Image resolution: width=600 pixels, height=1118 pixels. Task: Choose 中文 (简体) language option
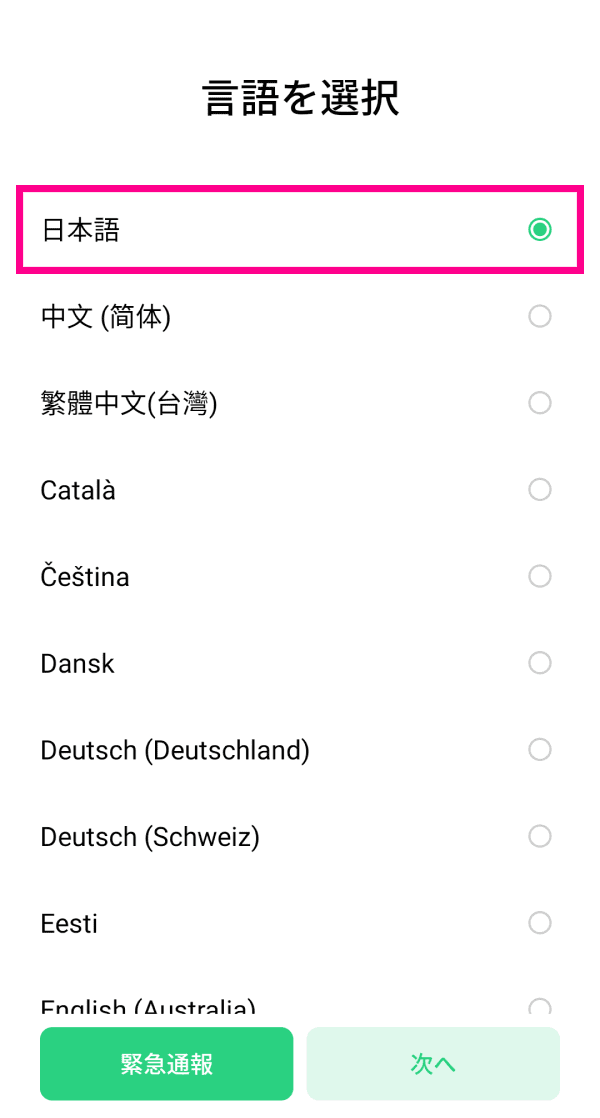click(300, 317)
